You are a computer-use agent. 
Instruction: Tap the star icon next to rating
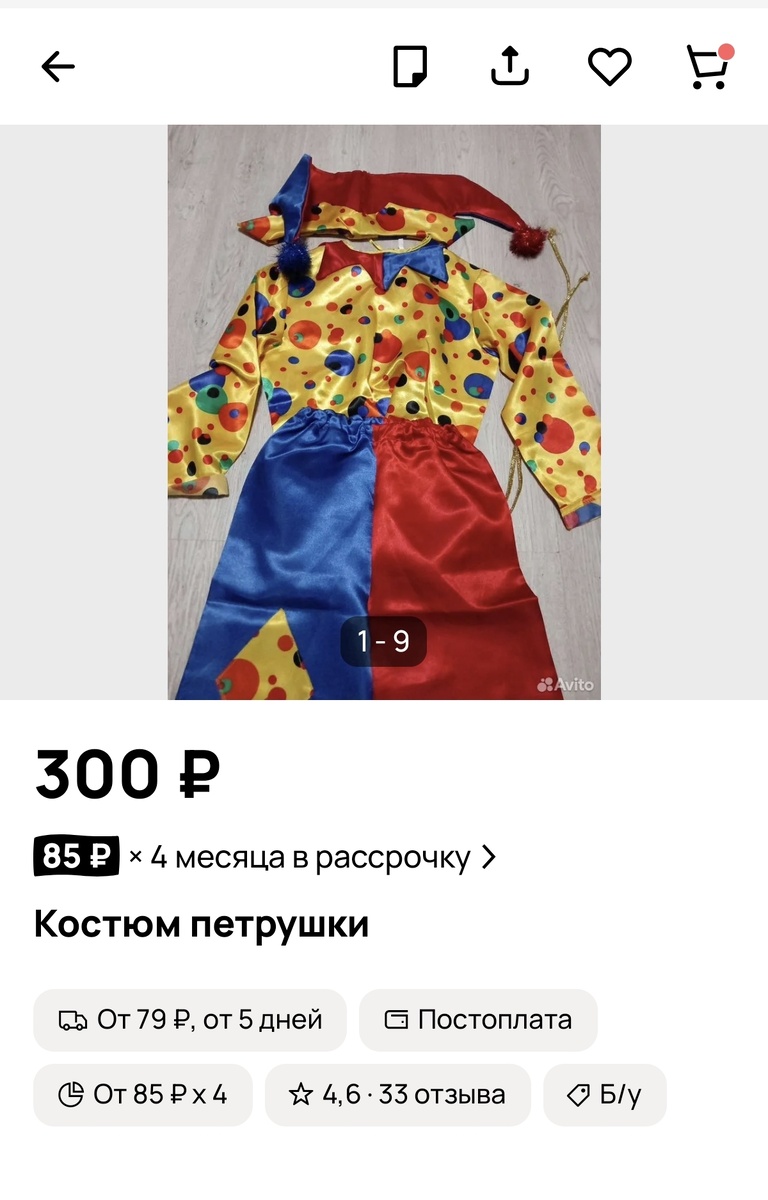(299, 1095)
